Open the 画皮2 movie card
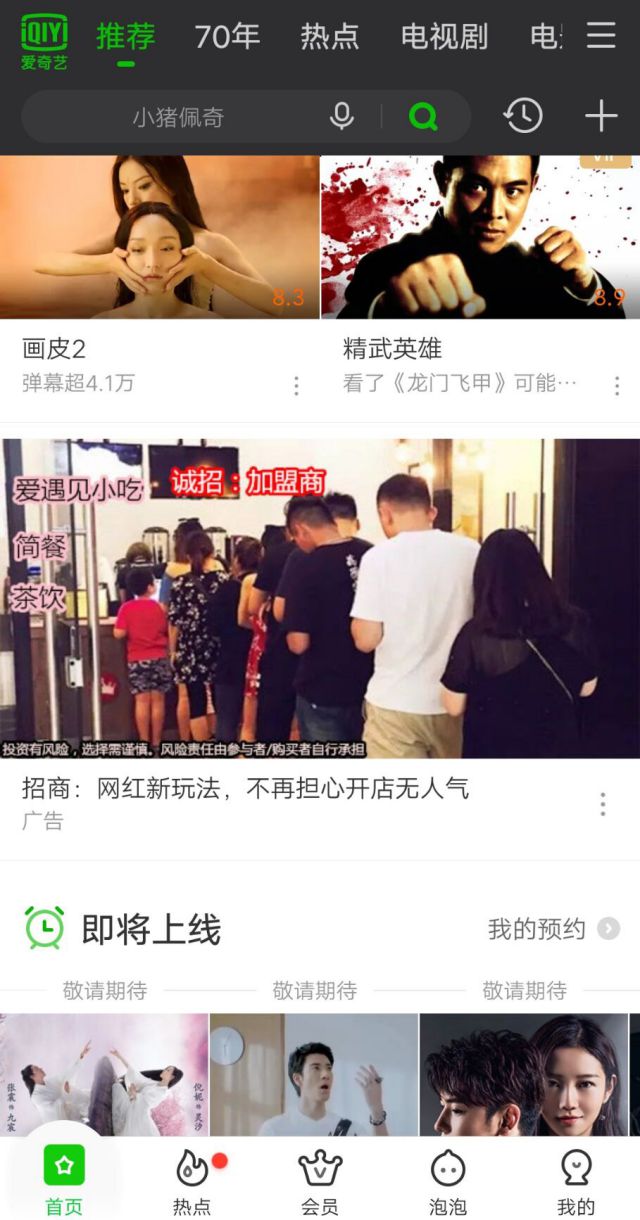640x1220 pixels. pyautogui.click(x=159, y=238)
